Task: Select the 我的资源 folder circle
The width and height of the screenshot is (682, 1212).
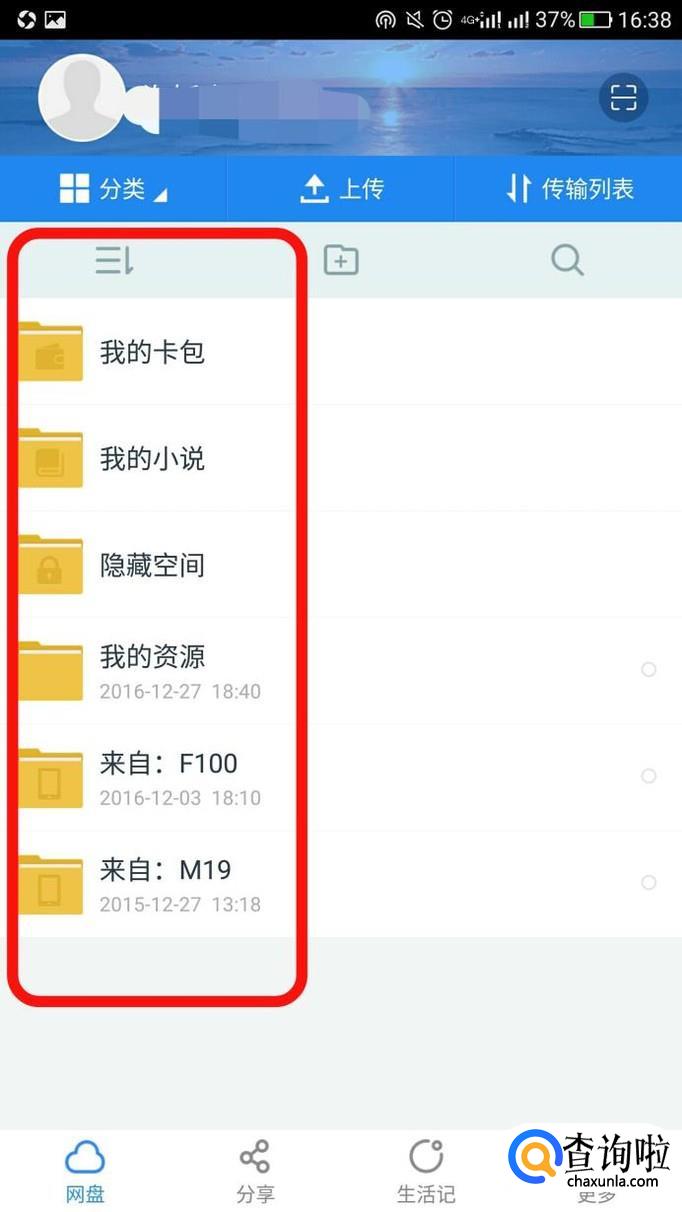Action: [x=649, y=670]
